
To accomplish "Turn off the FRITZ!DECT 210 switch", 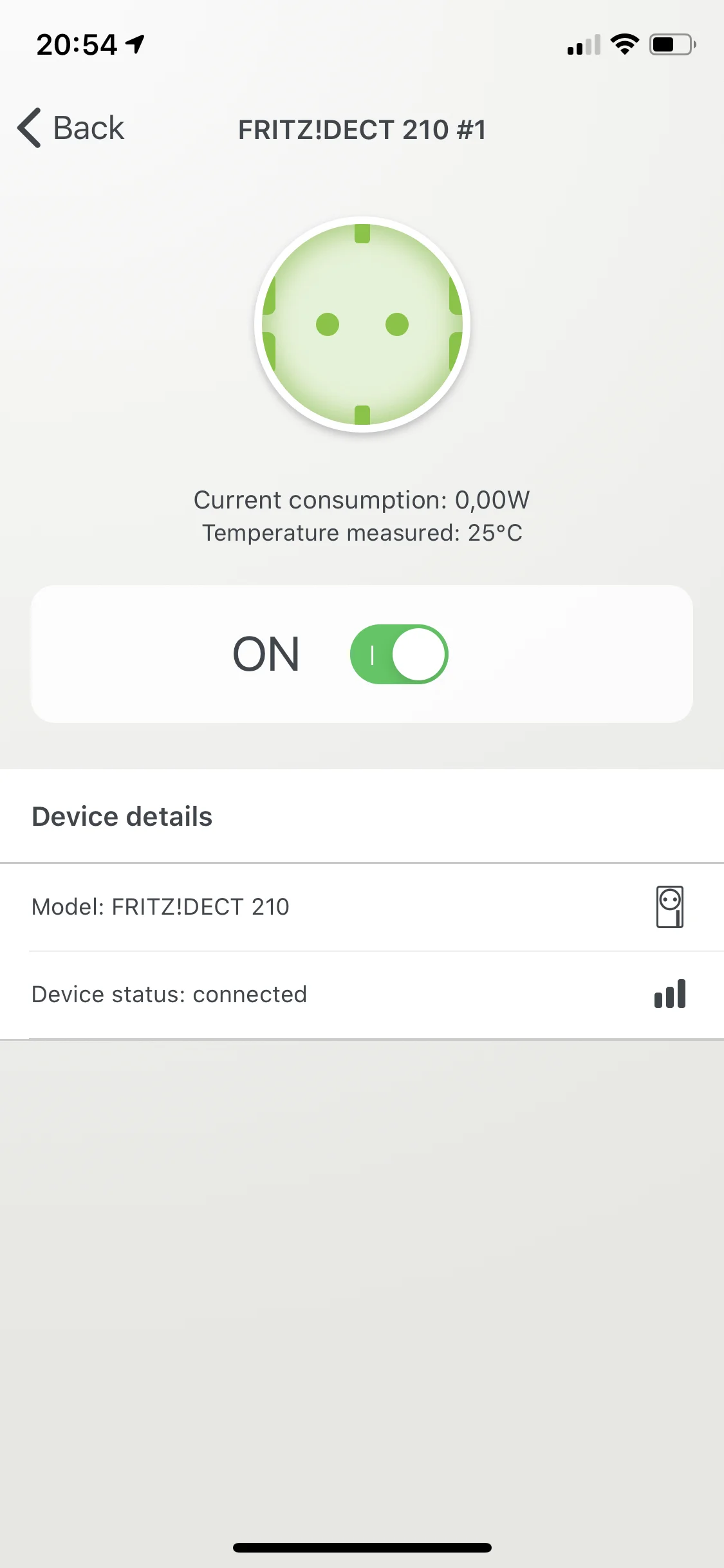I will pos(399,654).
